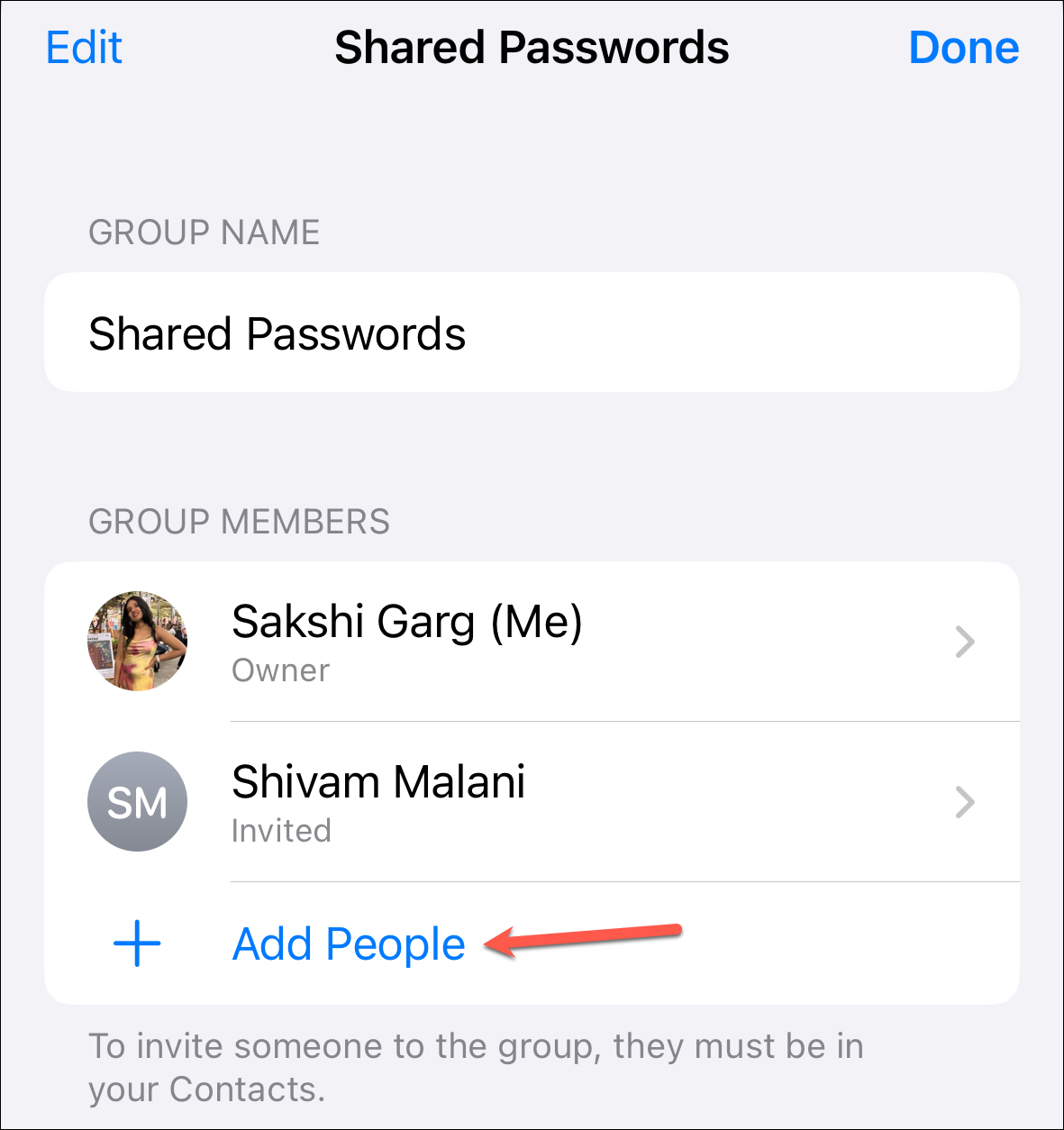1064x1130 pixels.
Task: Select the Shared Passwords group name field
Action: pyautogui.click(x=532, y=333)
